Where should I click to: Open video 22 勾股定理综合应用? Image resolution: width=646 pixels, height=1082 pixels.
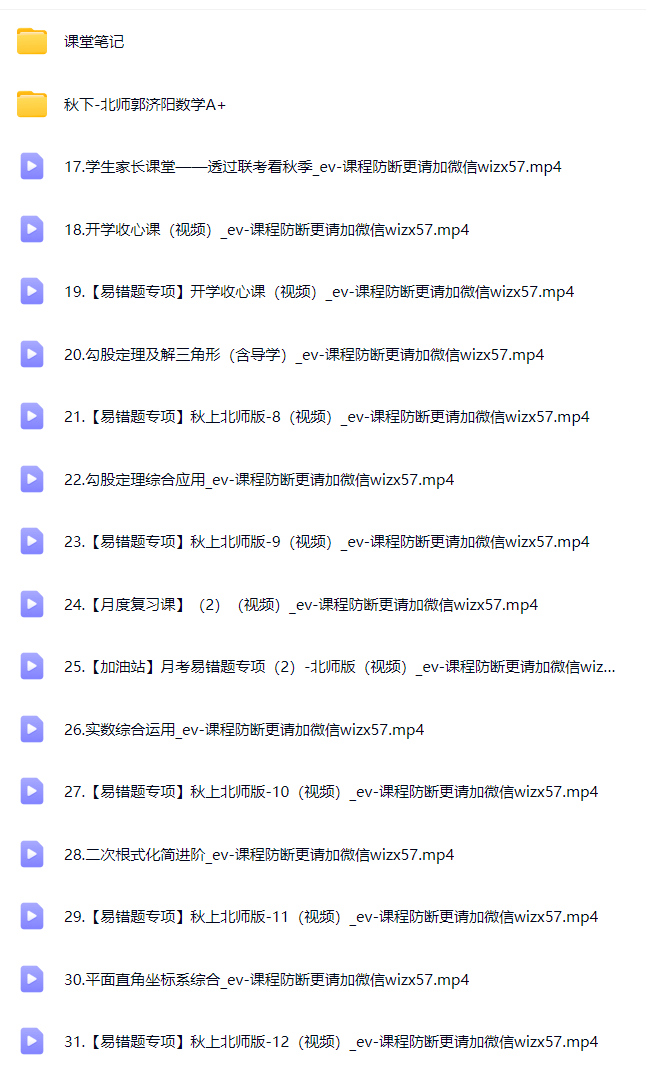pyautogui.click(x=258, y=479)
